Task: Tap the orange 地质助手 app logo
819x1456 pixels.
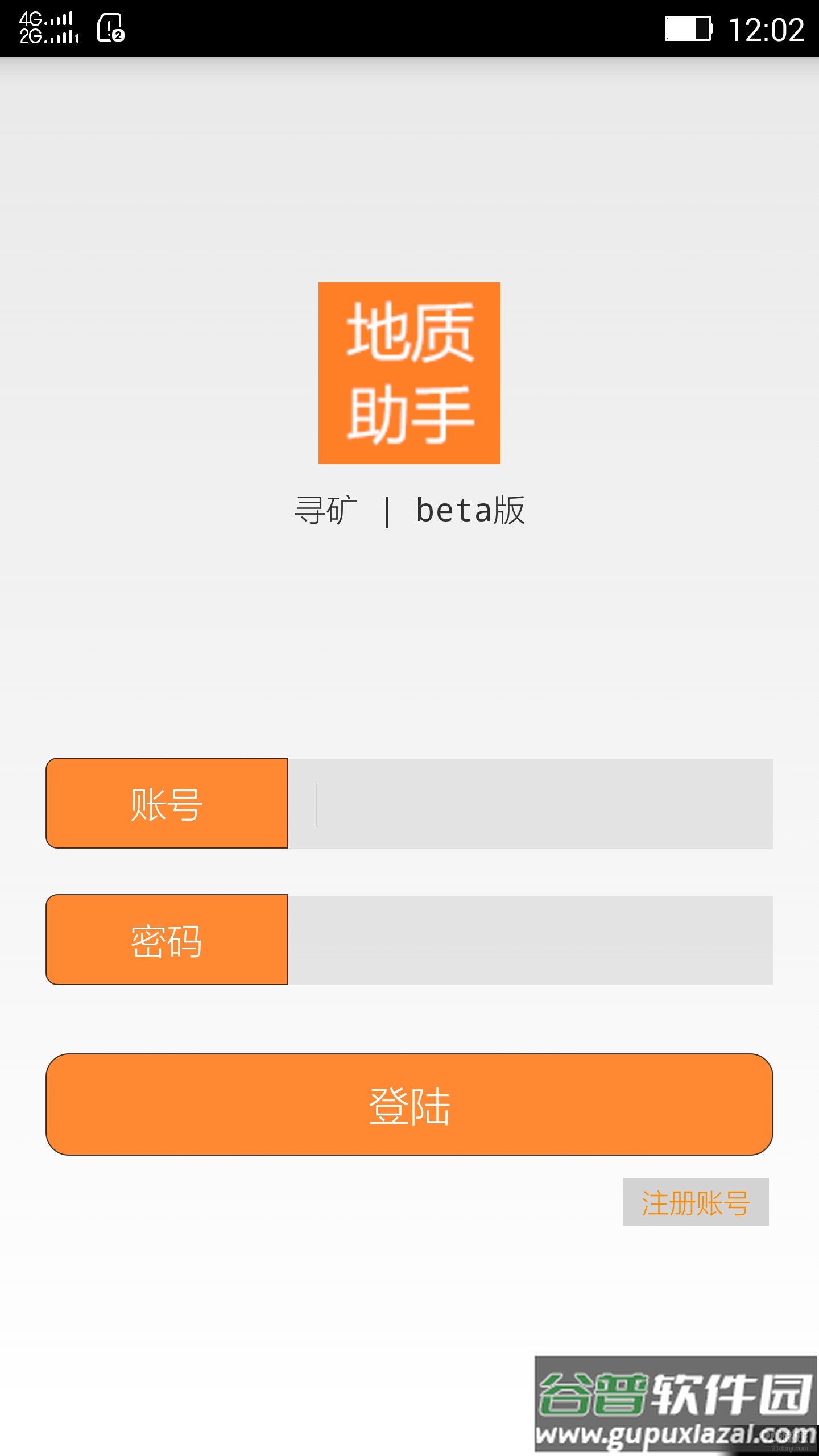Action: tap(409, 374)
